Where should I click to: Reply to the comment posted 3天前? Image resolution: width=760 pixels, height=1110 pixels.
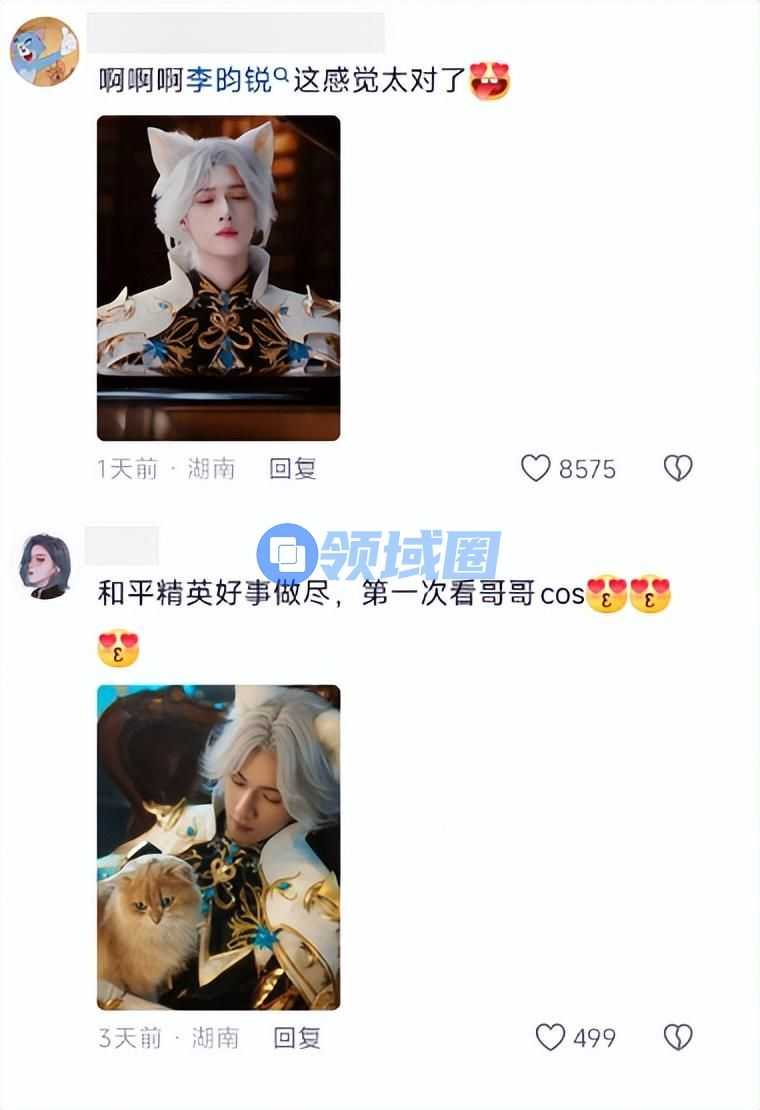point(297,1037)
